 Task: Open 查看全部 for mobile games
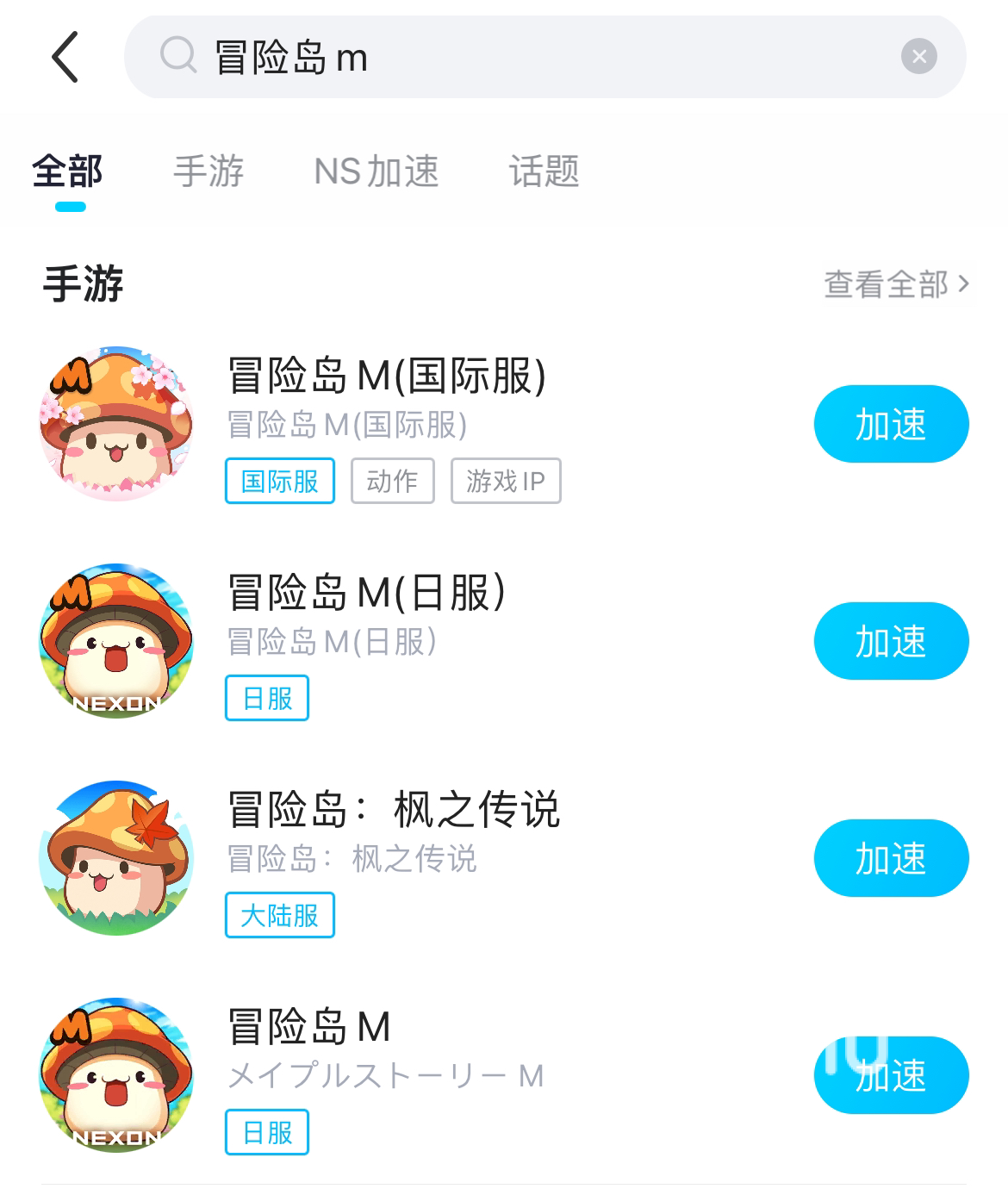(896, 284)
